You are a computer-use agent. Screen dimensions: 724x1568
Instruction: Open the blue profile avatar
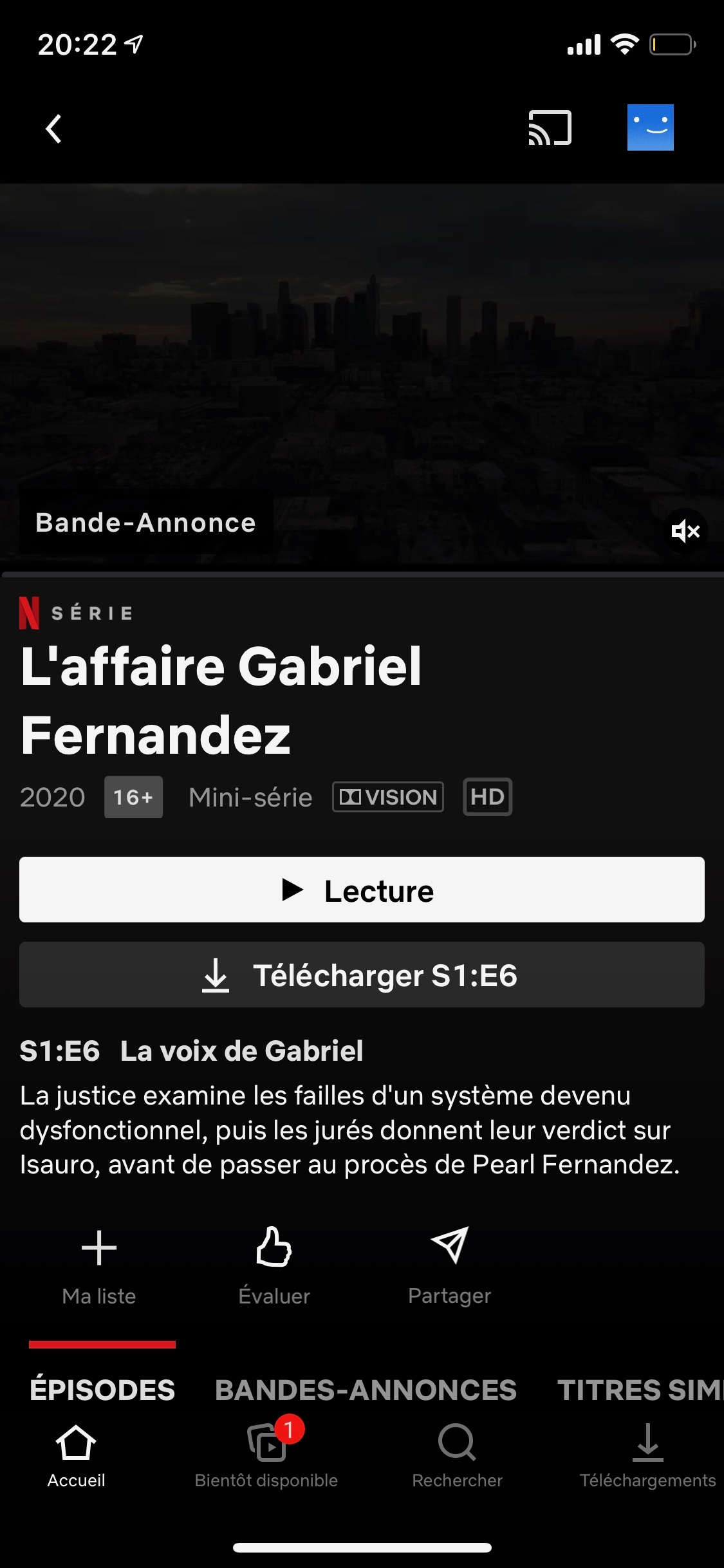pyautogui.click(x=650, y=127)
